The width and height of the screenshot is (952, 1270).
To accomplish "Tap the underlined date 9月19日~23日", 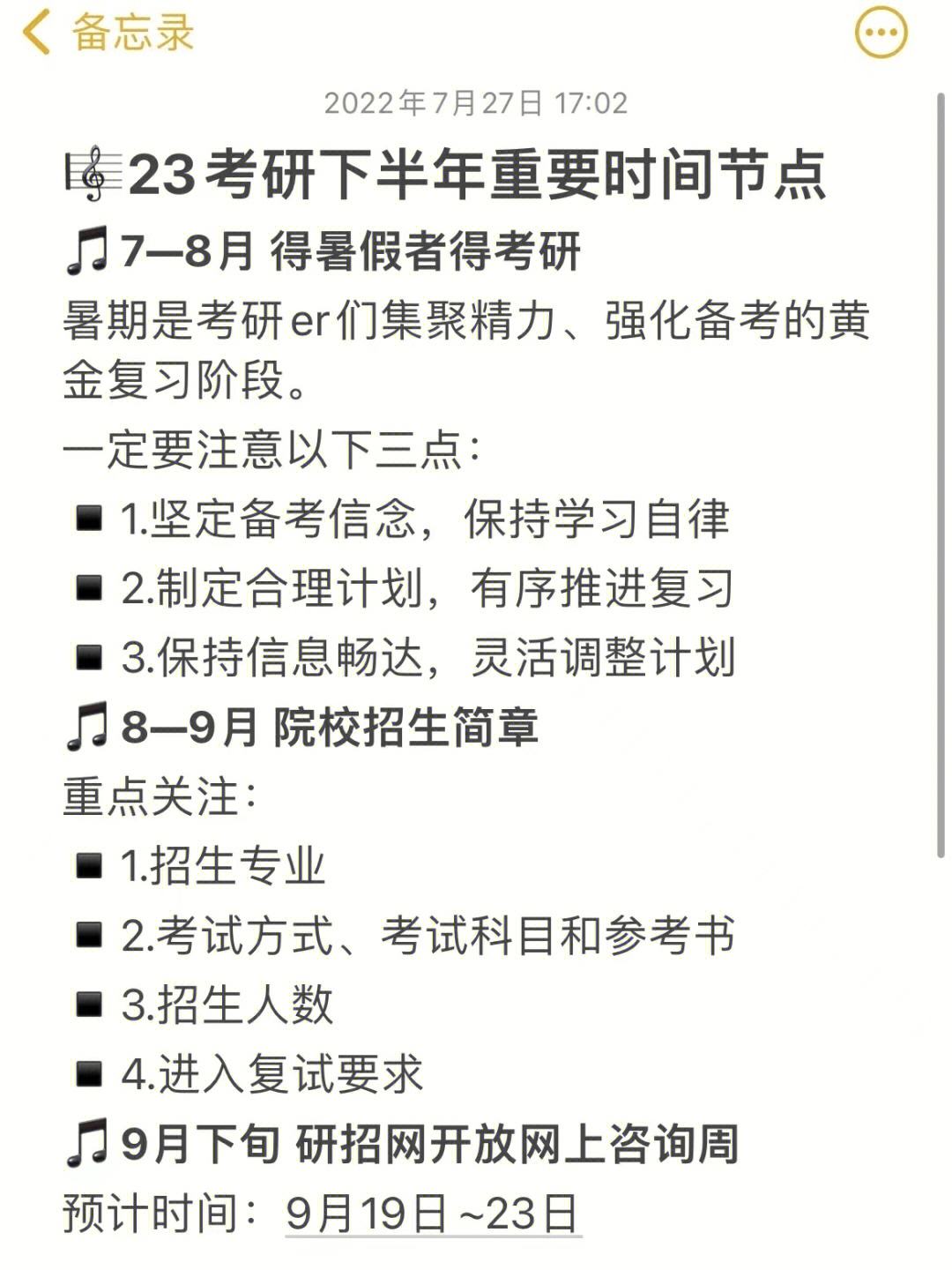I will (x=432, y=1214).
